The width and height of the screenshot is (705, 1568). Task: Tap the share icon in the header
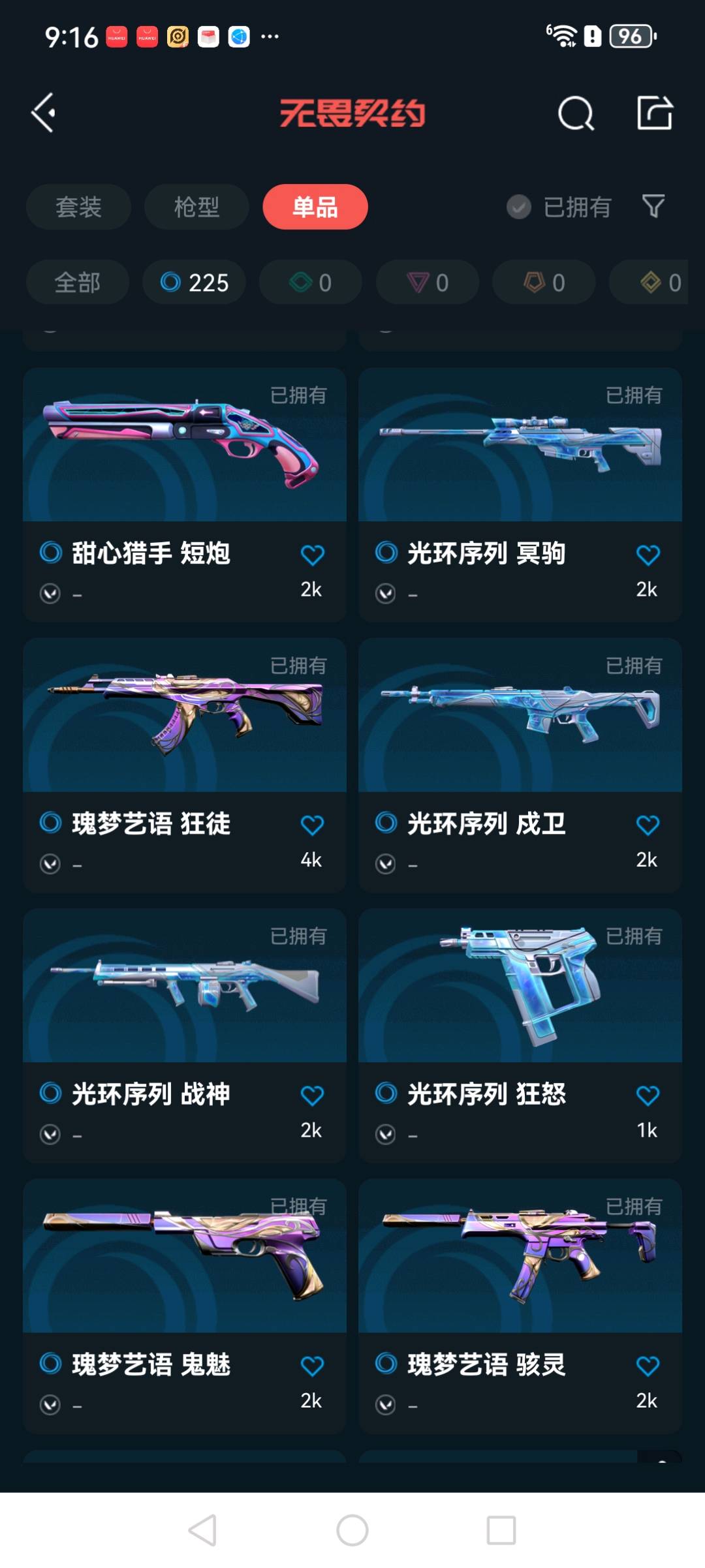[x=655, y=113]
